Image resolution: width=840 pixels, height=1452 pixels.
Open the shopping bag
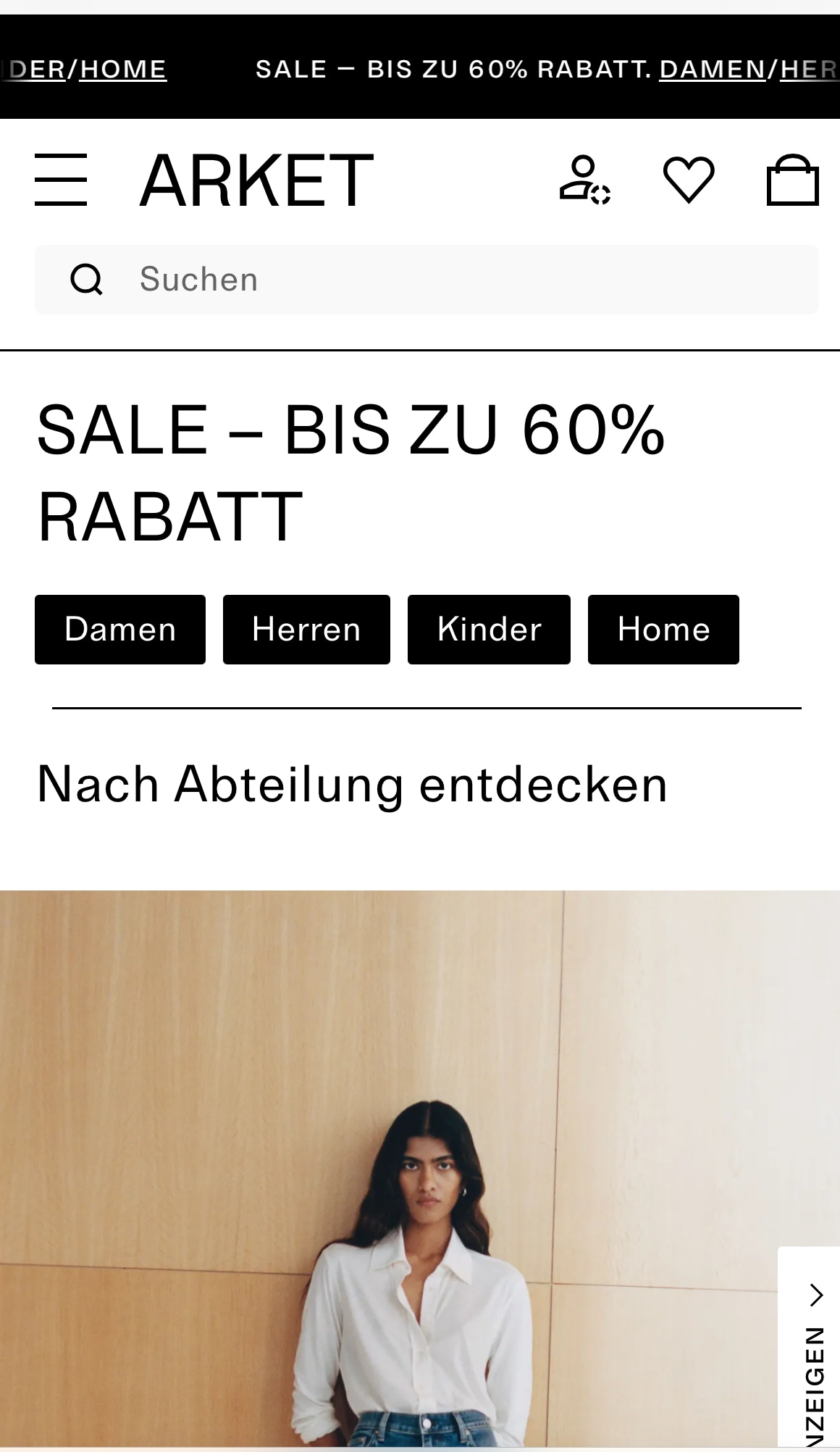[x=792, y=180]
